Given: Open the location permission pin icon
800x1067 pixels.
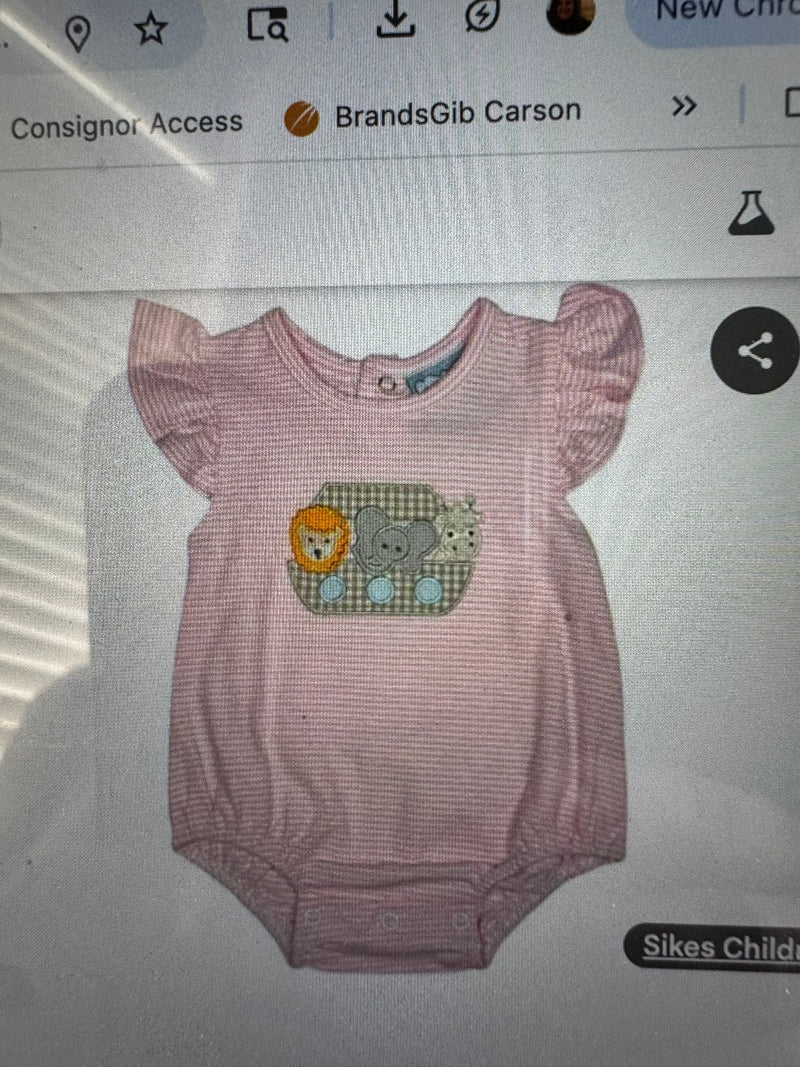Looking at the screenshot, I should tap(78, 34).
